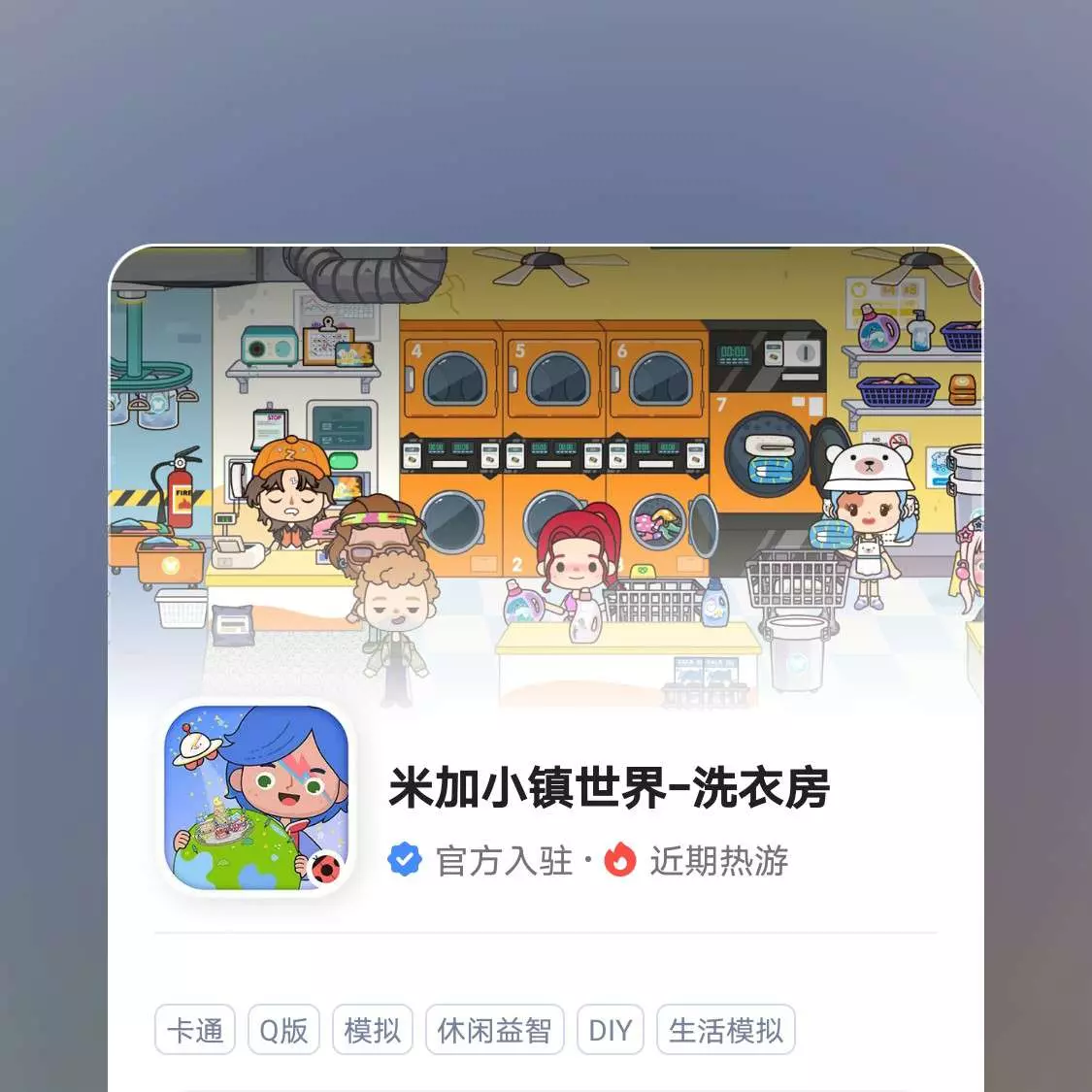Choose the DIY tag chip
Viewport: 1092px width, 1092px height.
(x=610, y=1030)
